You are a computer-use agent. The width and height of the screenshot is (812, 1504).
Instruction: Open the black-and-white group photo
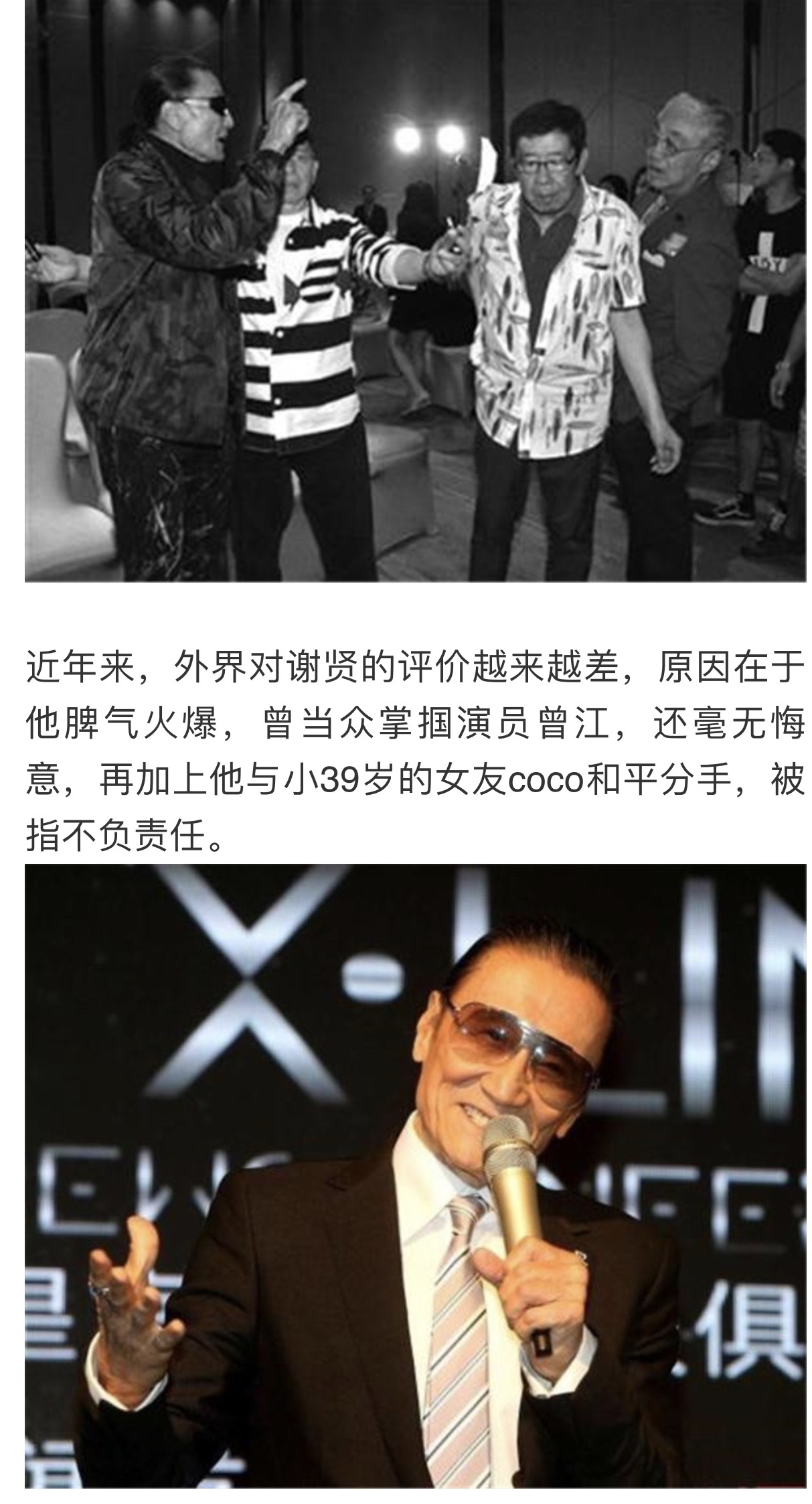tap(415, 291)
